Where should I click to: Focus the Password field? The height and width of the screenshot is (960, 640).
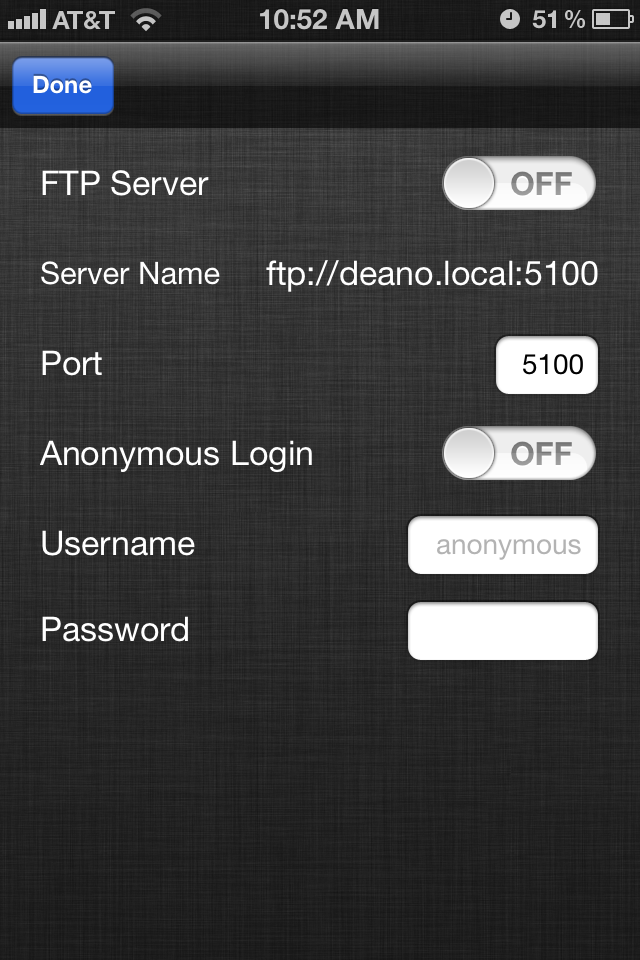click(503, 631)
